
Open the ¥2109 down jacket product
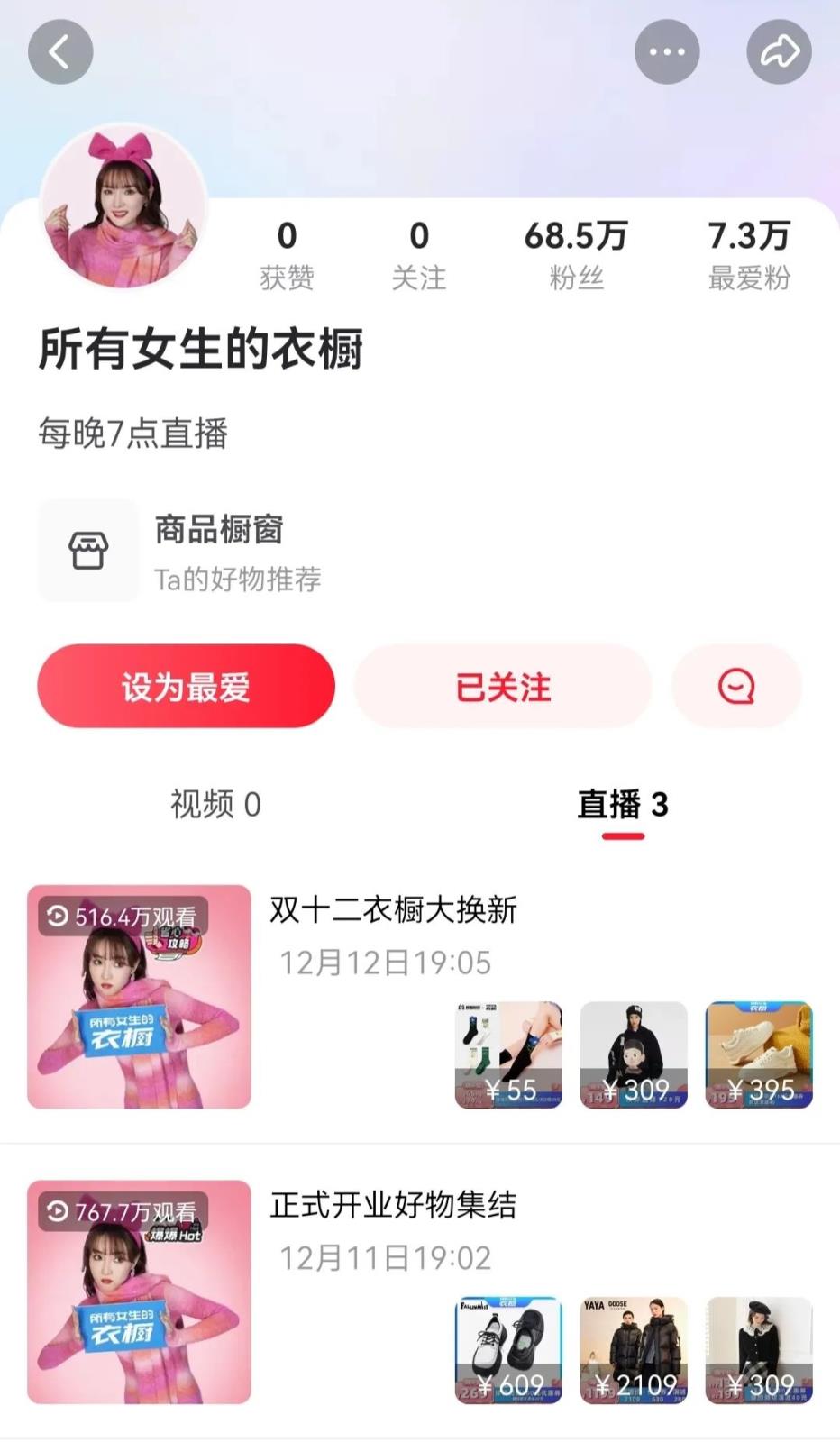pyautogui.click(x=634, y=1350)
